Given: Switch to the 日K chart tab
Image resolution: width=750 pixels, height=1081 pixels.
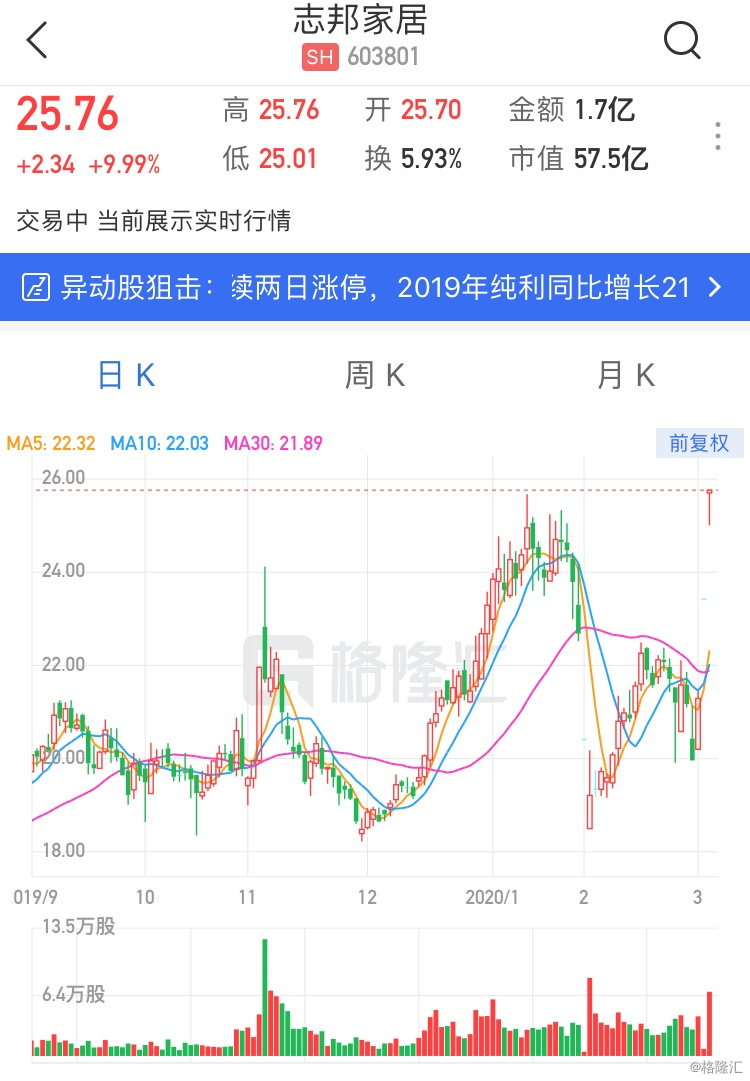Looking at the screenshot, I should [126, 376].
